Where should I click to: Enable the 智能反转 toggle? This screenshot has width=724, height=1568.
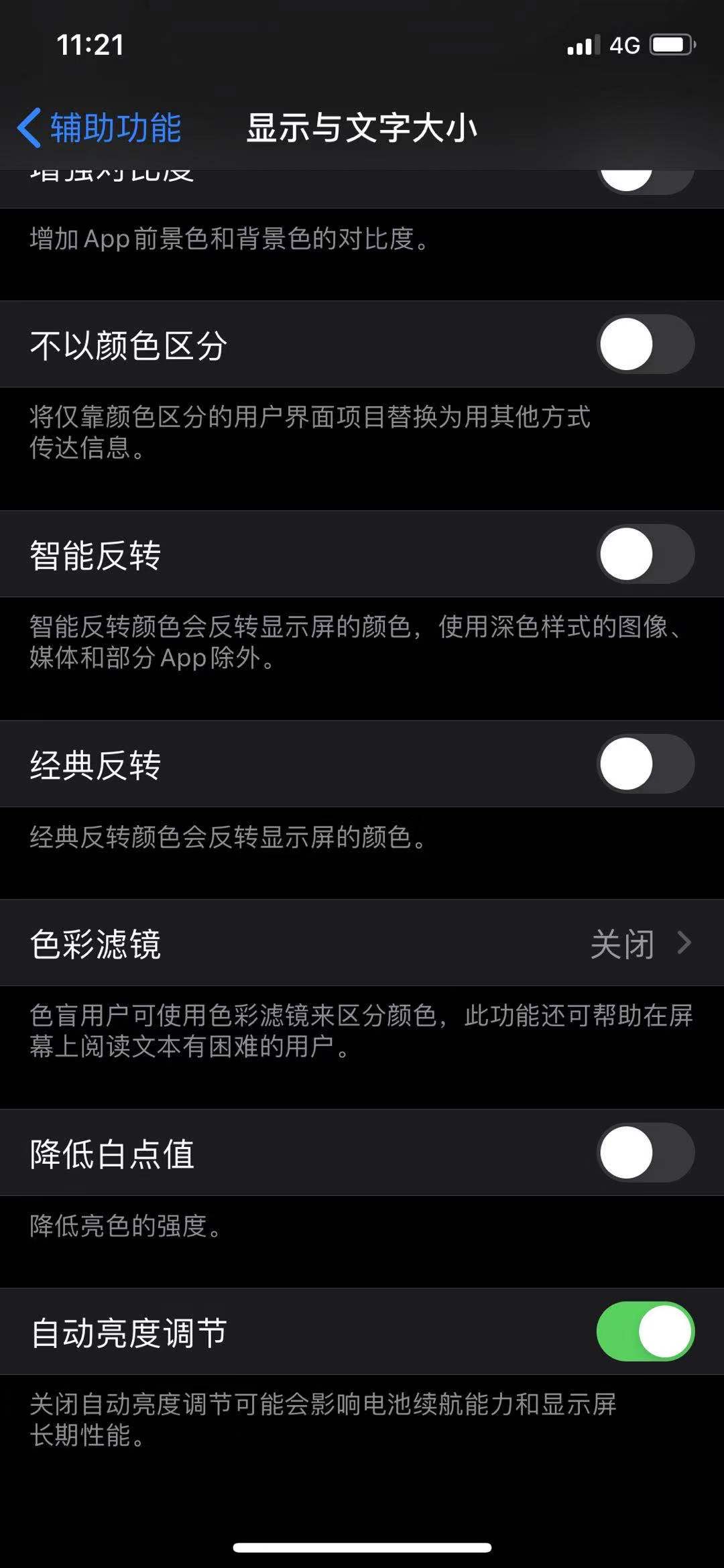coord(646,554)
